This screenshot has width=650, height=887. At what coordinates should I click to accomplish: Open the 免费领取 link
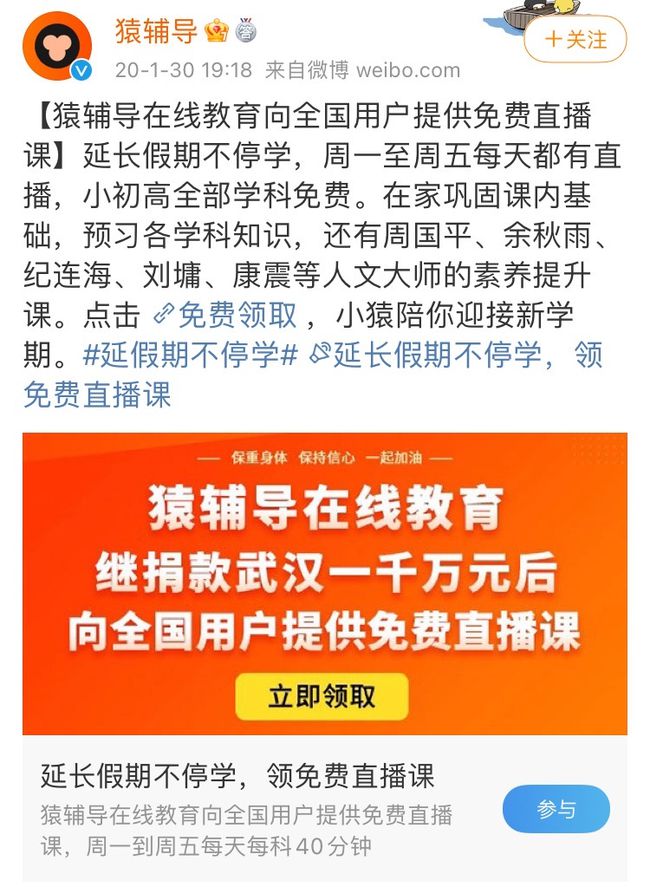tap(226, 314)
